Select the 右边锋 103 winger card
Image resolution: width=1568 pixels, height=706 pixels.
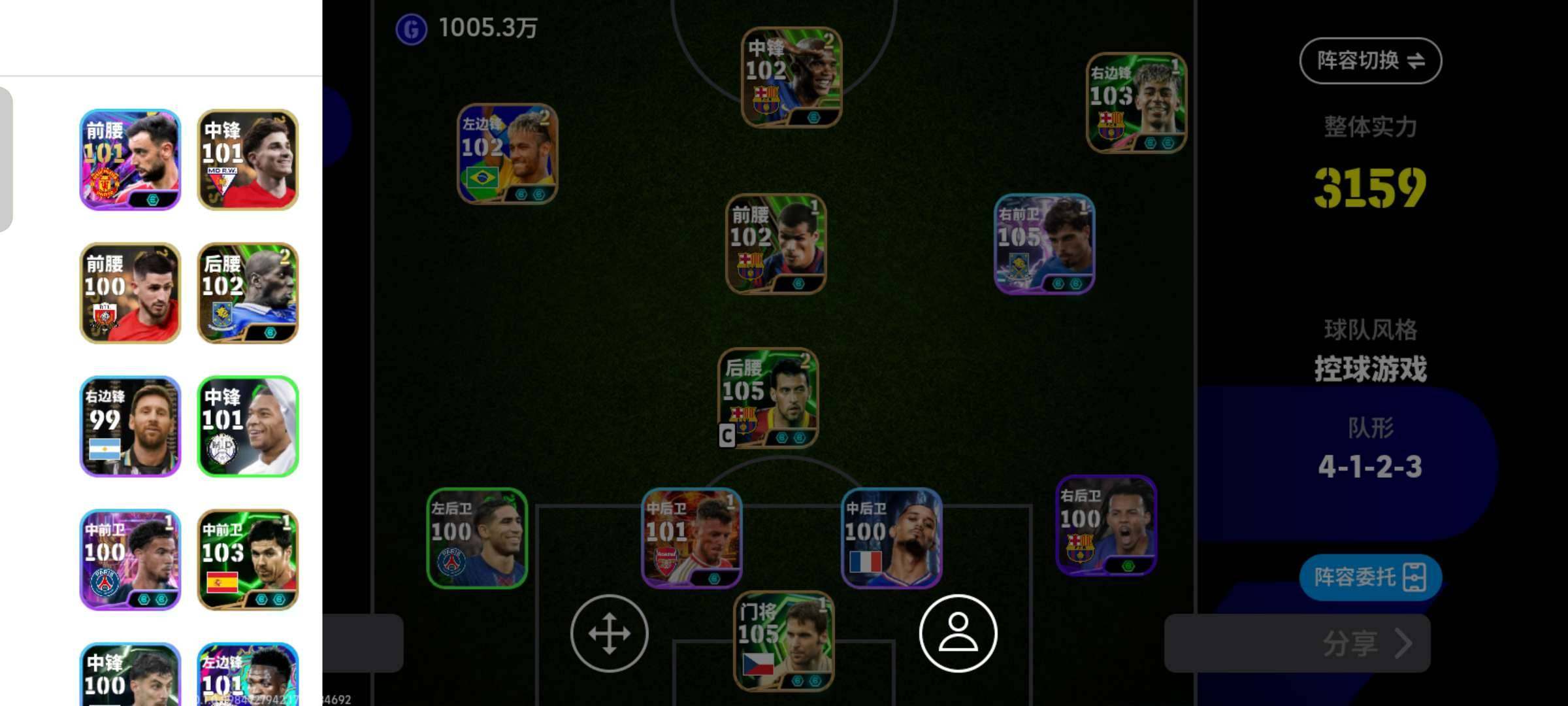1136,103
